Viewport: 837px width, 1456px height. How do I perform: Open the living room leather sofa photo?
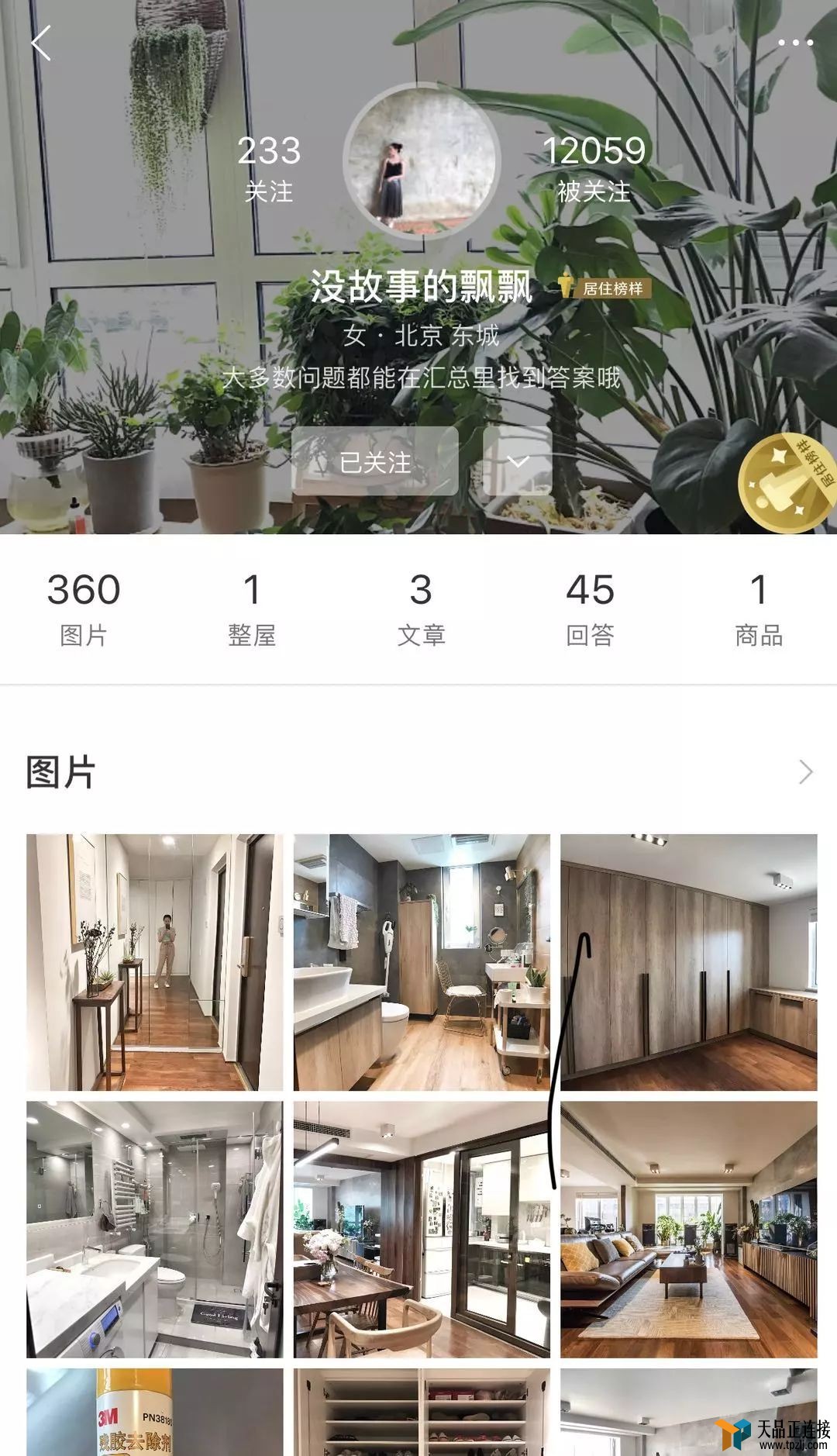pos(689,1230)
